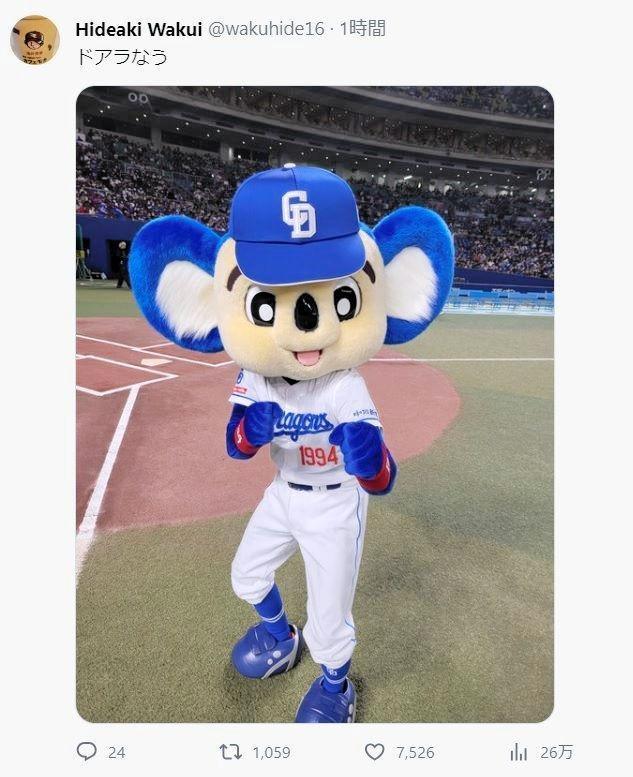Image resolution: width=633 pixels, height=777 pixels.
Task: Retweet the post with 1,059 reposts
Action: coord(230,751)
